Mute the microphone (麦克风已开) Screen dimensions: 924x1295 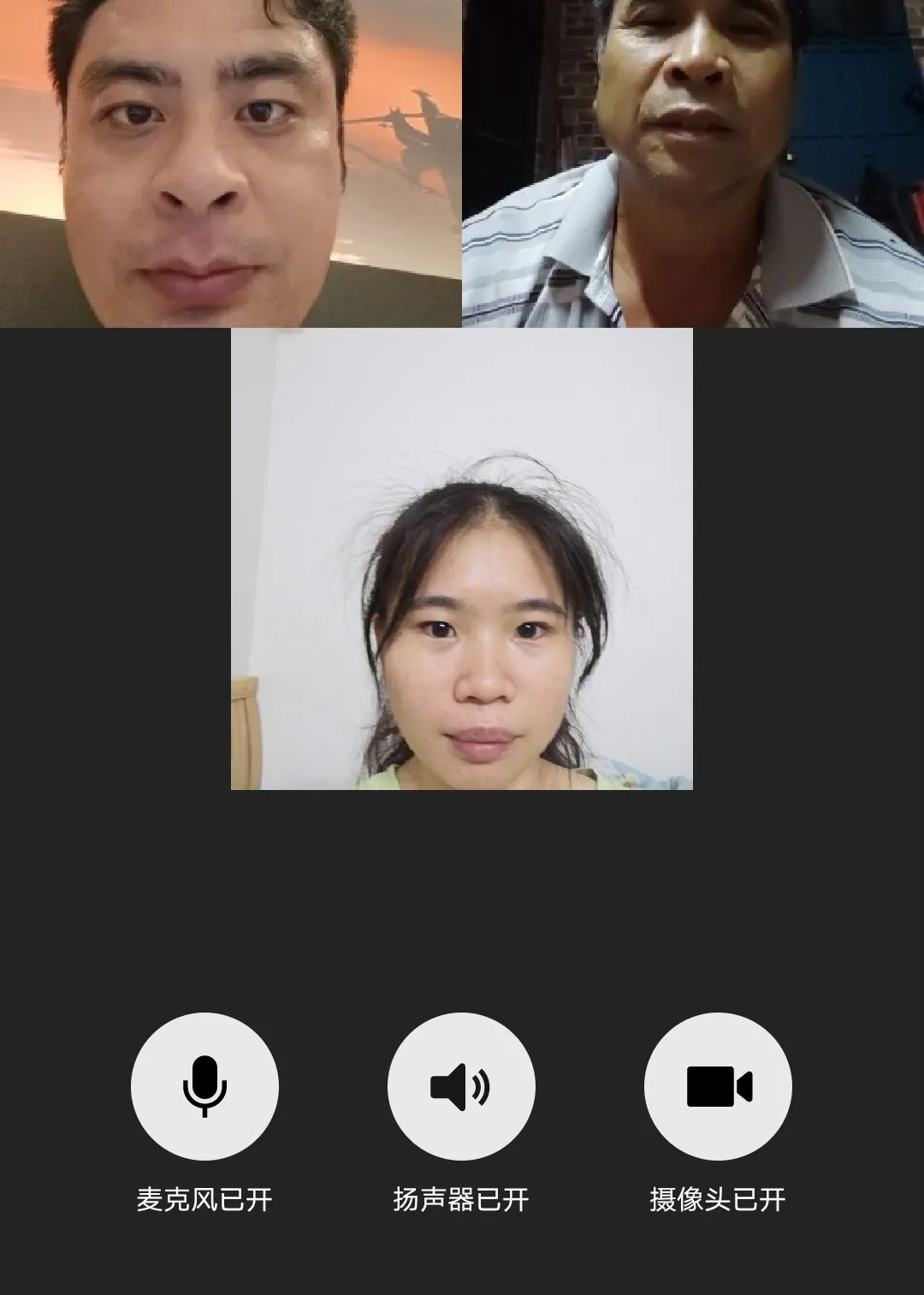point(204,1086)
